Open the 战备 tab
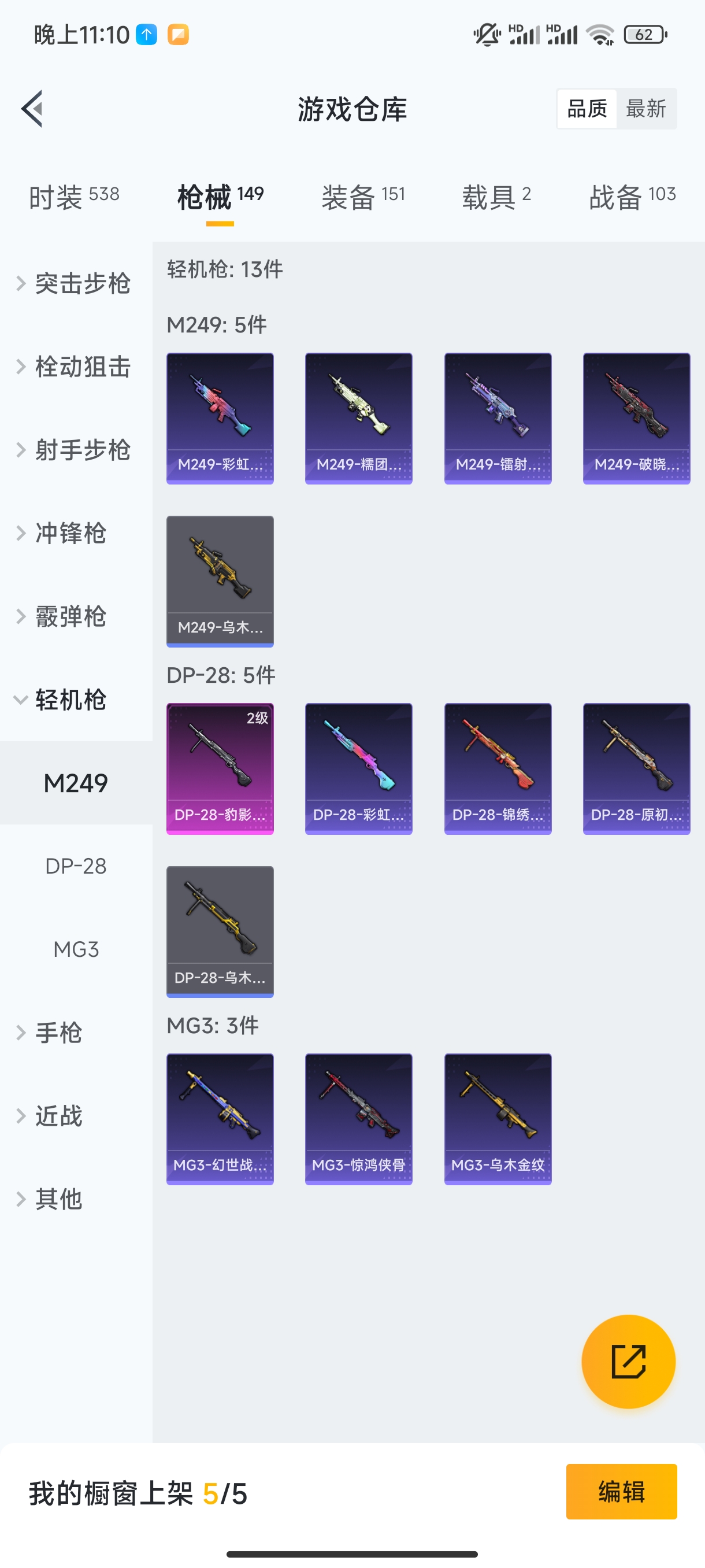The height and width of the screenshot is (1568, 705). 632,196
